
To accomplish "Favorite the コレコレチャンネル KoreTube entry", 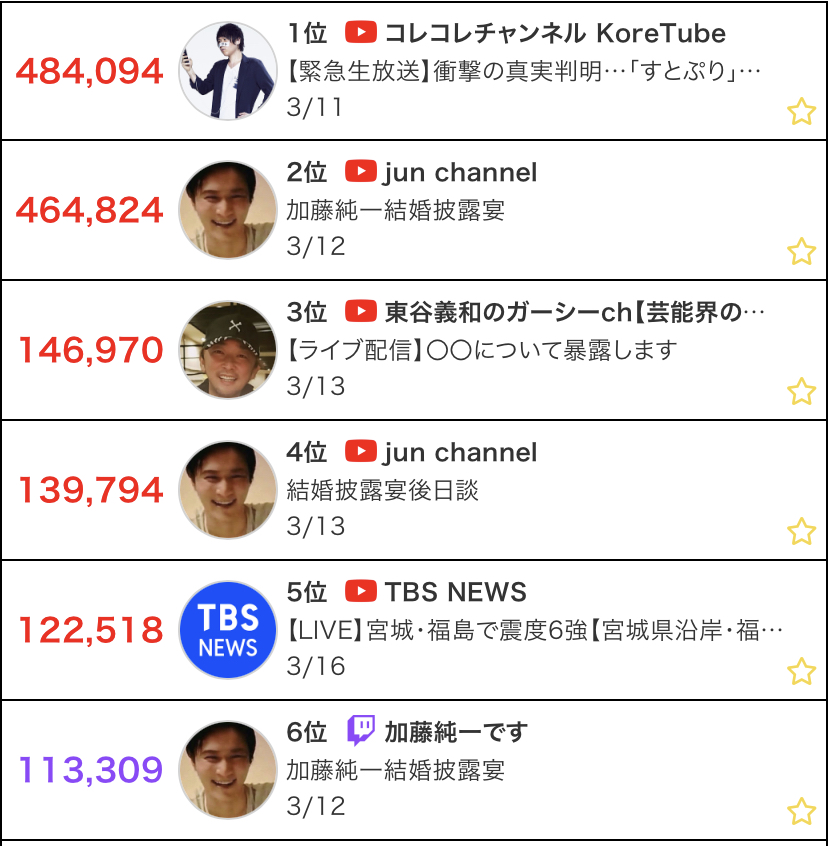I will click(x=801, y=112).
